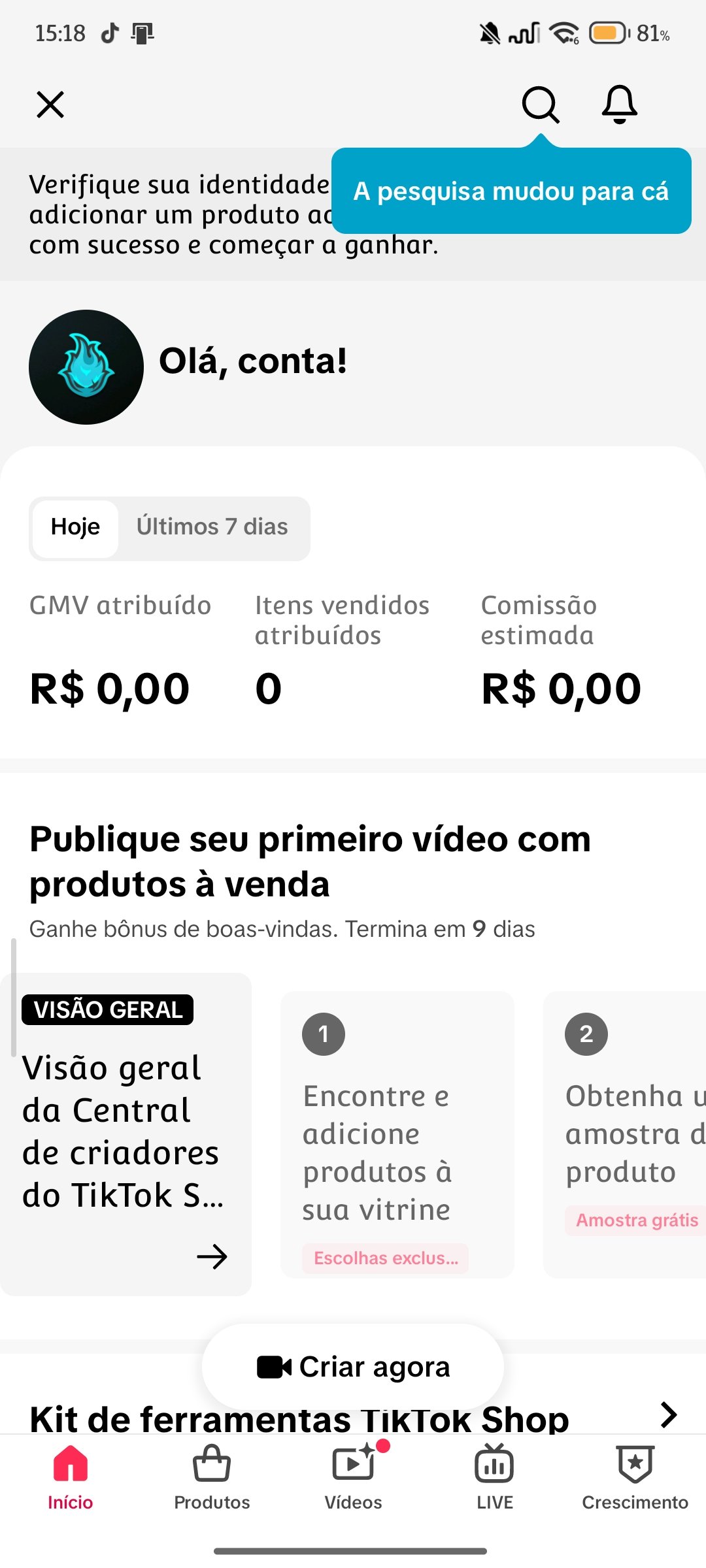Open the notifications bell
706x1568 pixels.
coord(619,105)
